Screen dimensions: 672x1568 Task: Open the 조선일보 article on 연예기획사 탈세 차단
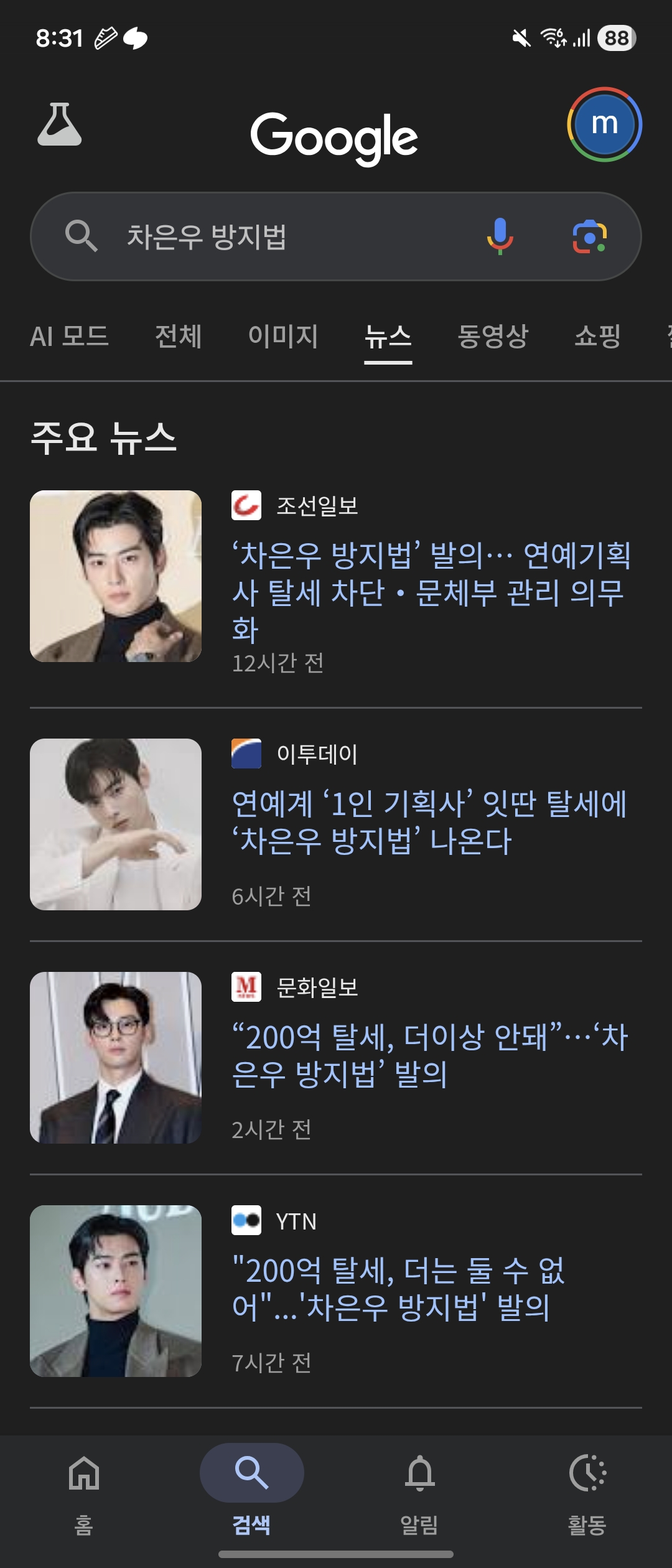(x=431, y=591)
